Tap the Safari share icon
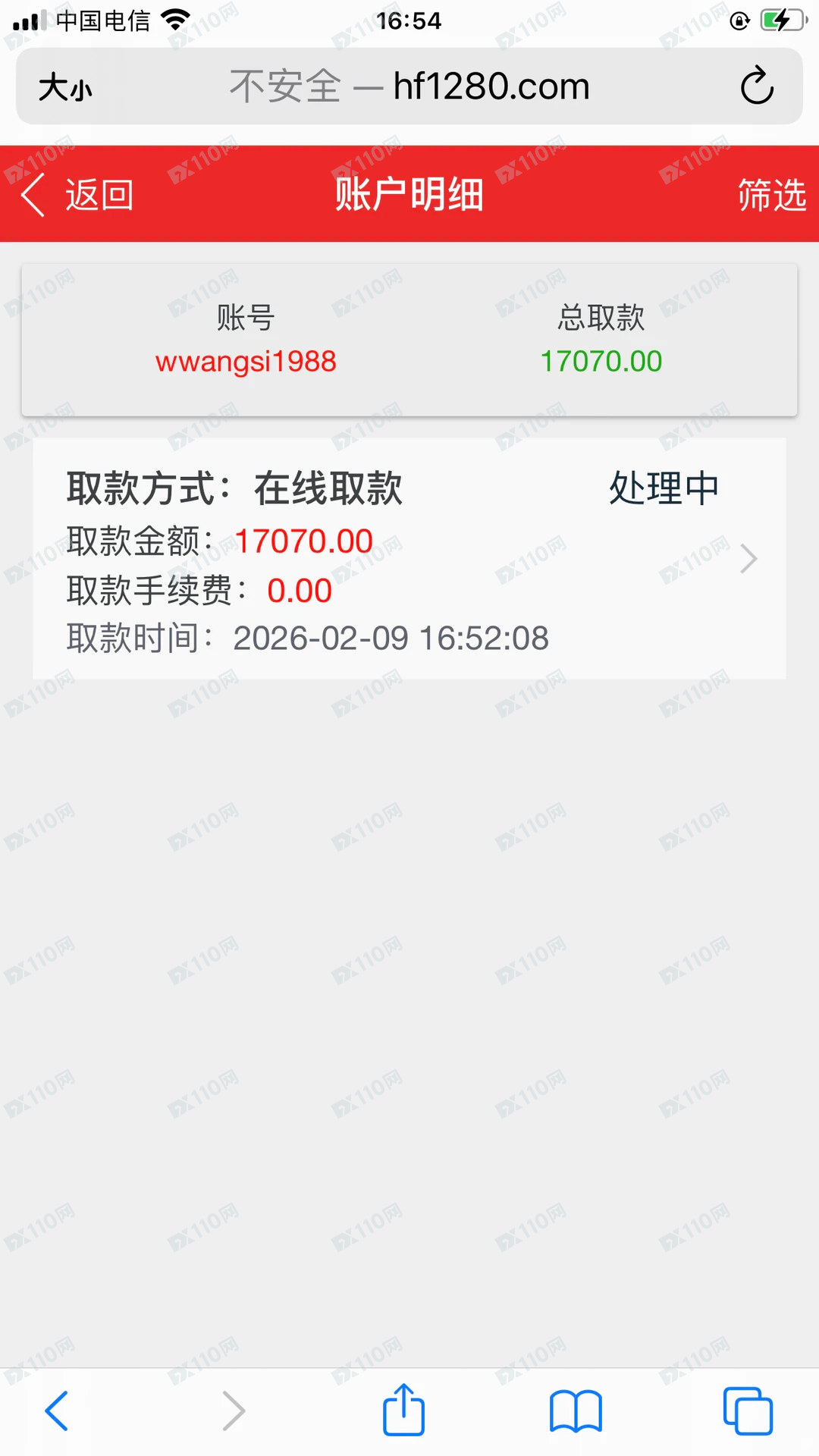 tap(403, 1410)
